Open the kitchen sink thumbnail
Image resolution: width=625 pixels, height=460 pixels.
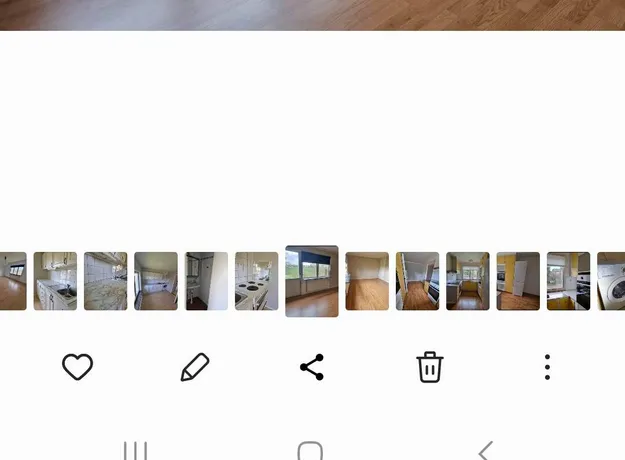[55, 281]
